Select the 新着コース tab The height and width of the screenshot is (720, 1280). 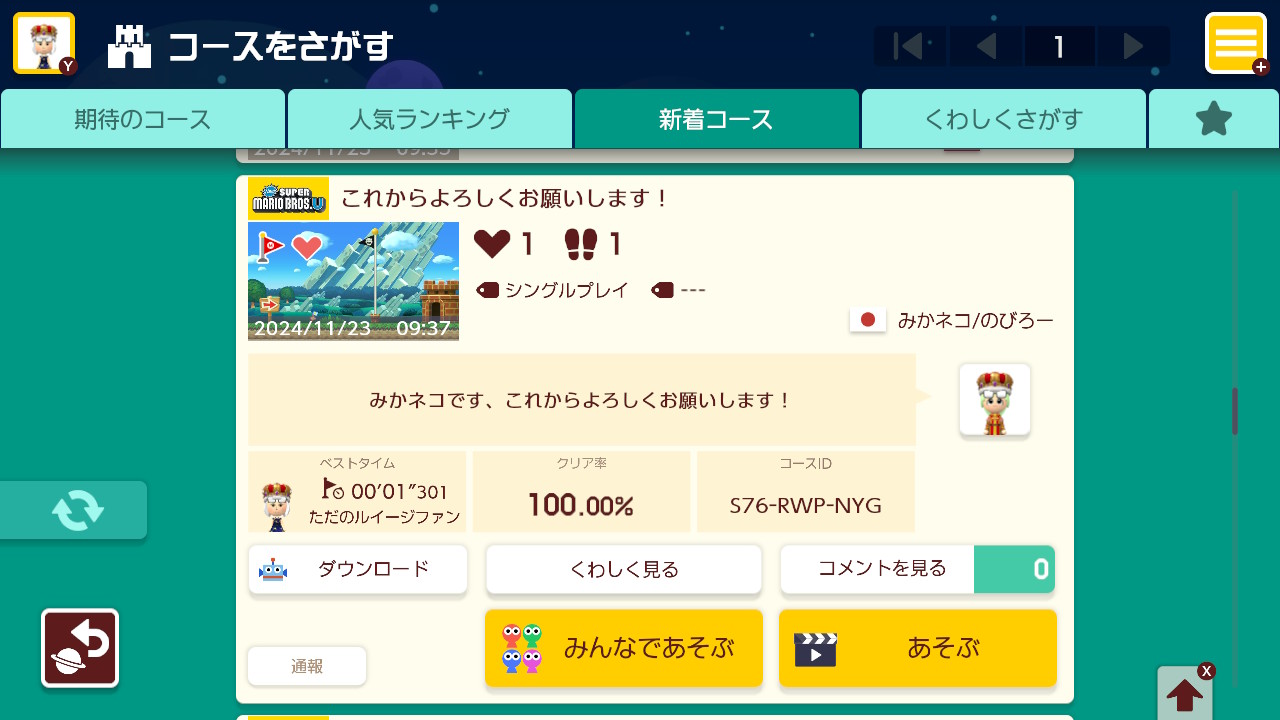(x=716, y=119)
